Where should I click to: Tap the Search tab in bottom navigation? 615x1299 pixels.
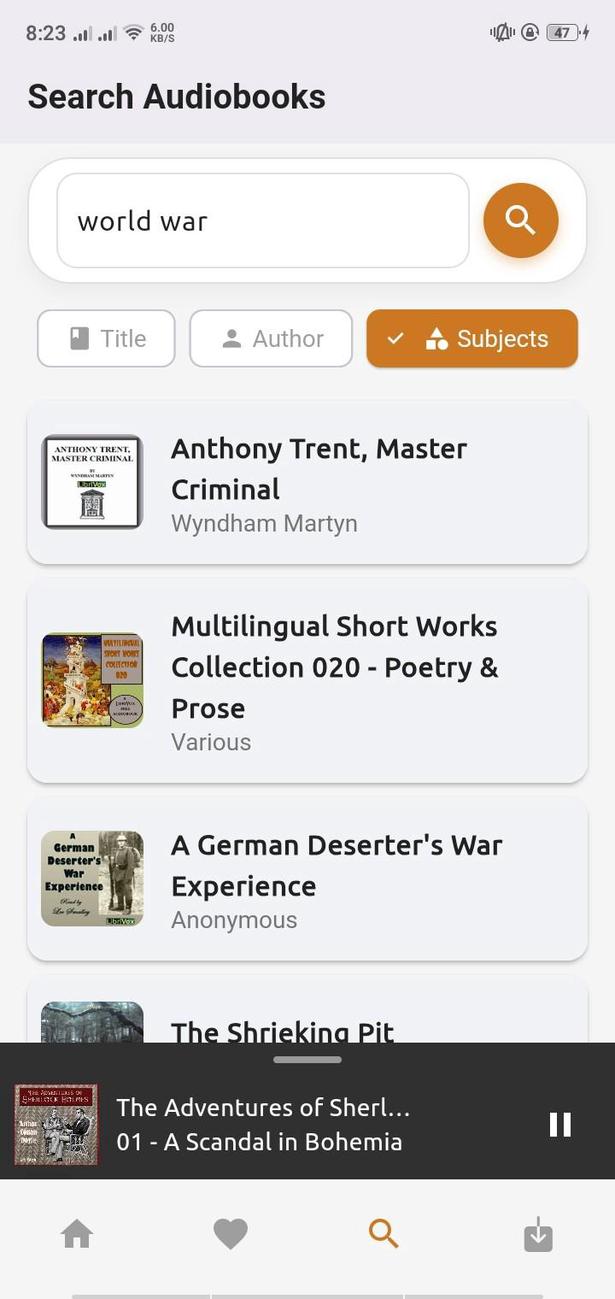384,1235
